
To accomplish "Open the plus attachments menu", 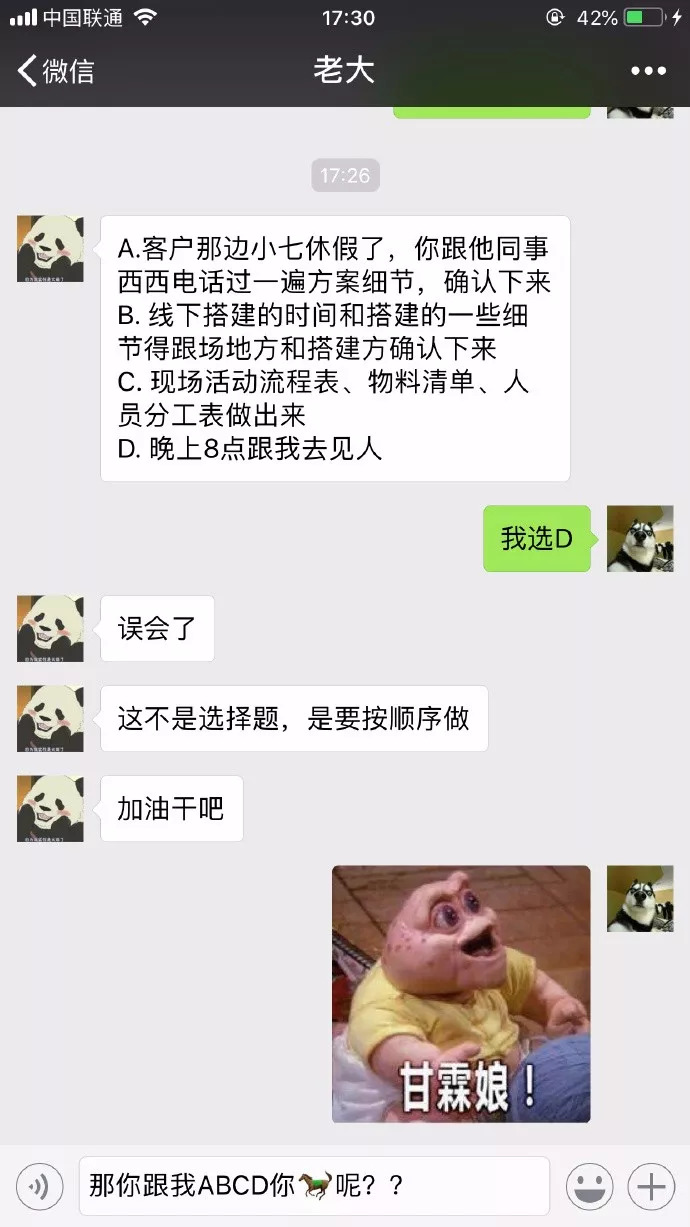I will pos(651,1187).
